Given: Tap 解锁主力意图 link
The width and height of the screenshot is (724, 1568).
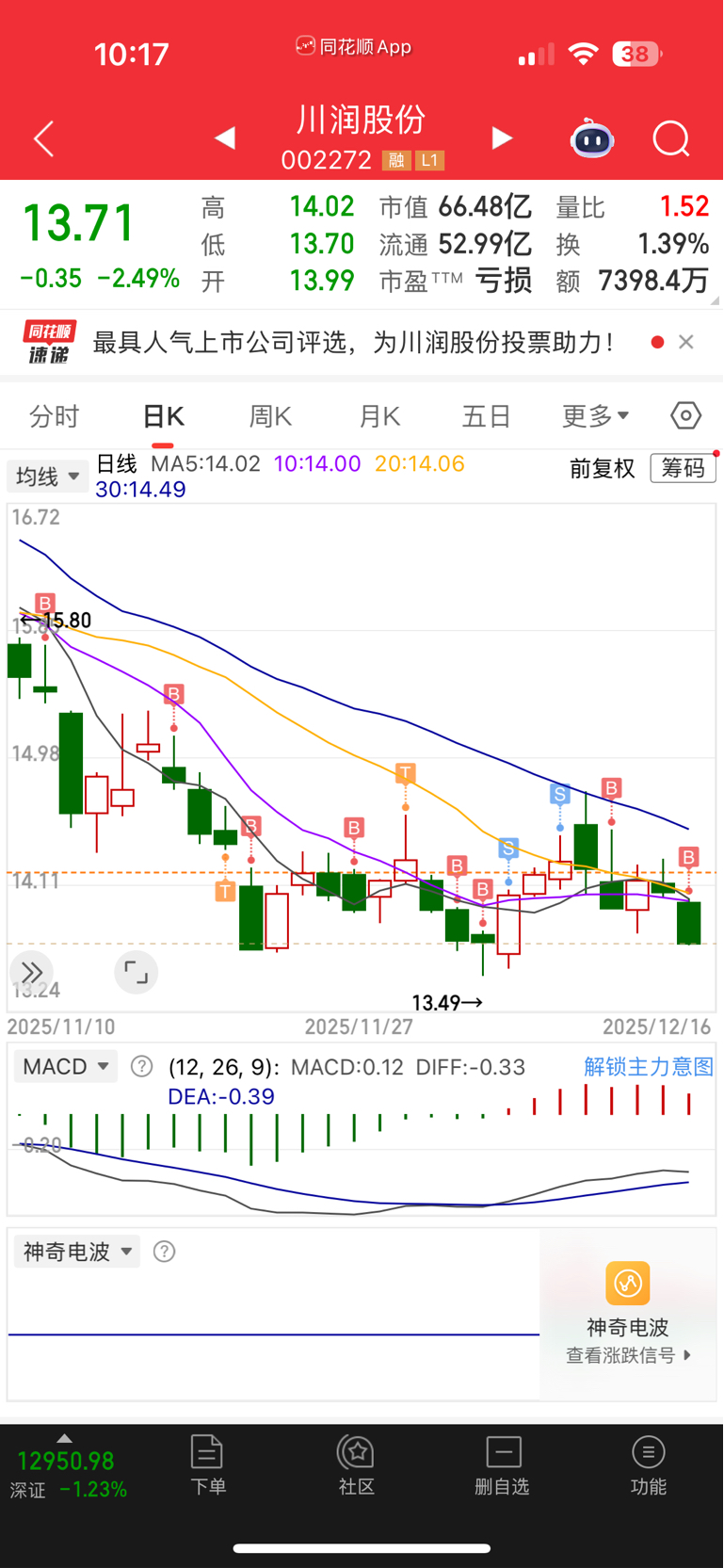Looking at the screenshot, I should point(648,1067).
